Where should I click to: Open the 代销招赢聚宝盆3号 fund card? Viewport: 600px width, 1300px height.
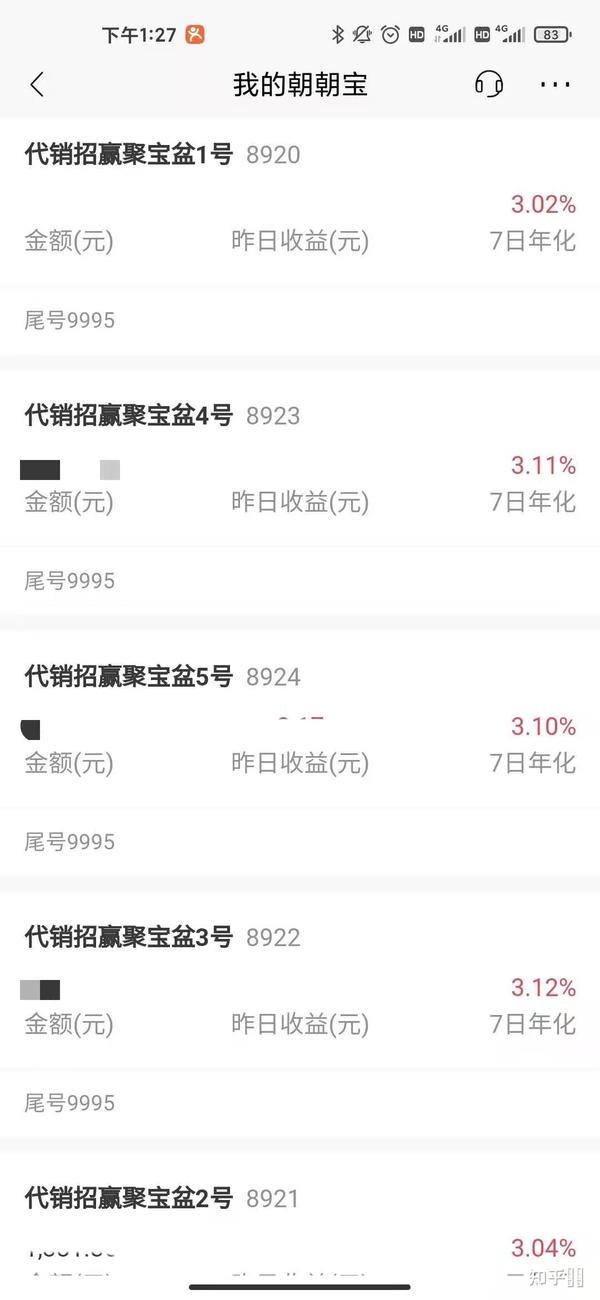point(300,1020)
